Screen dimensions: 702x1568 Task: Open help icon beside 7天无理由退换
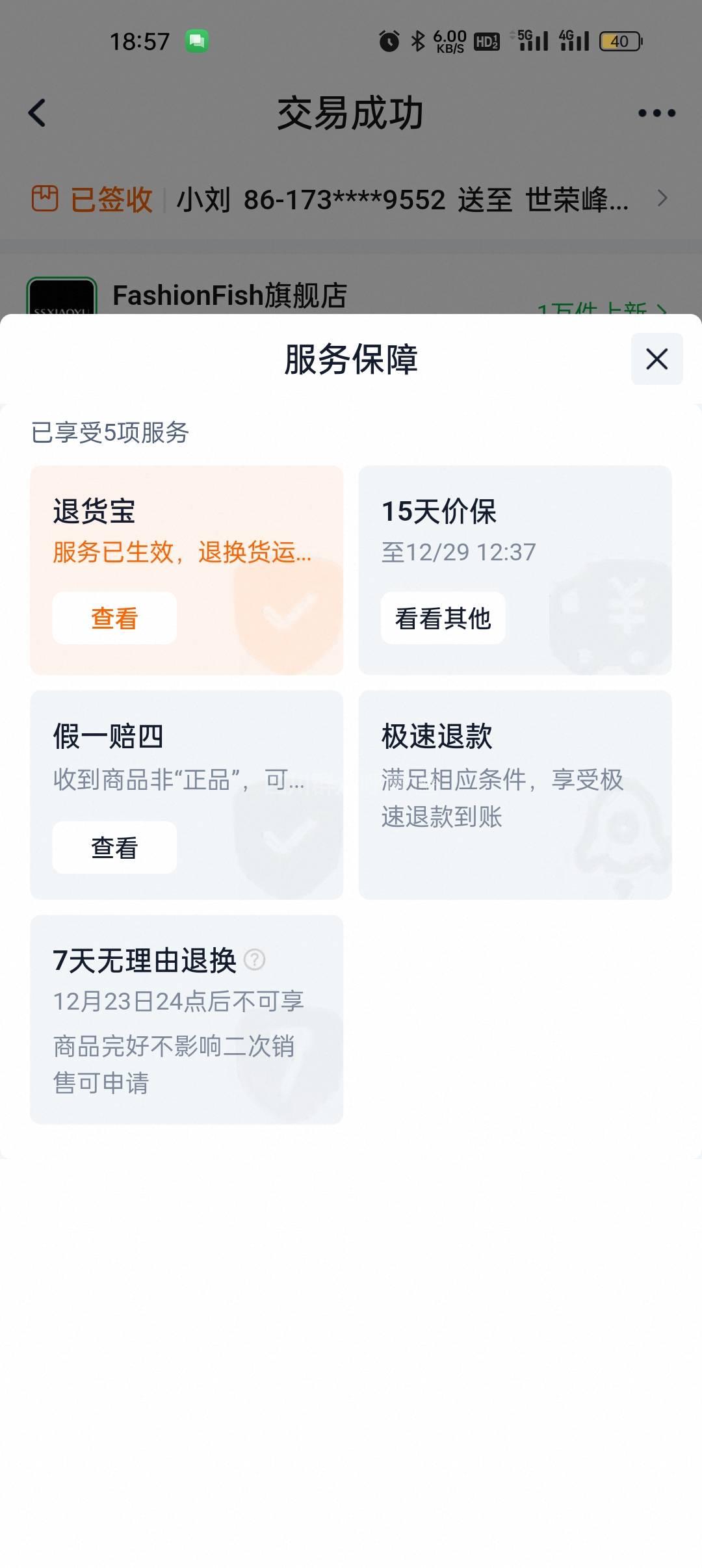point(254,960)
